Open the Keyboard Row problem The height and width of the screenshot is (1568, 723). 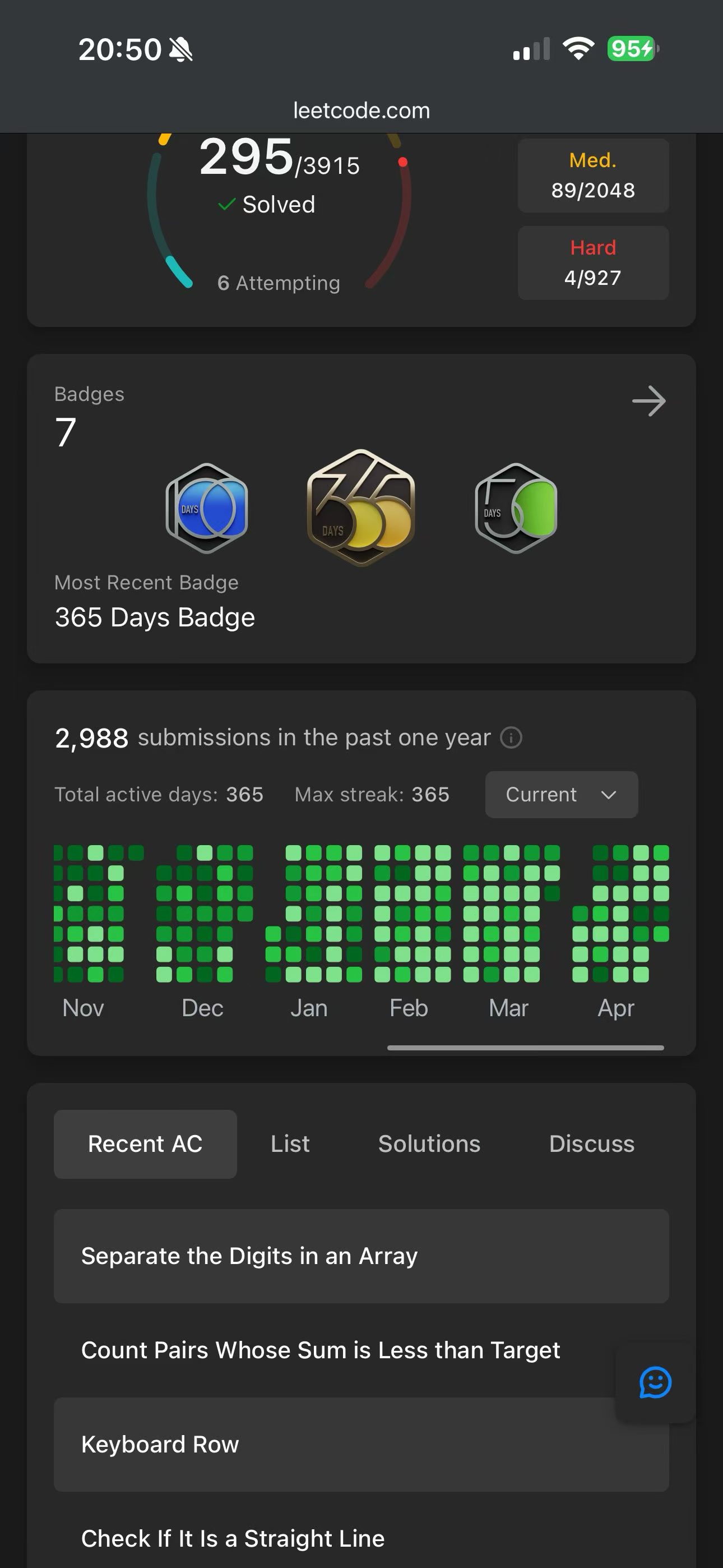click(x=361, y=1445)
